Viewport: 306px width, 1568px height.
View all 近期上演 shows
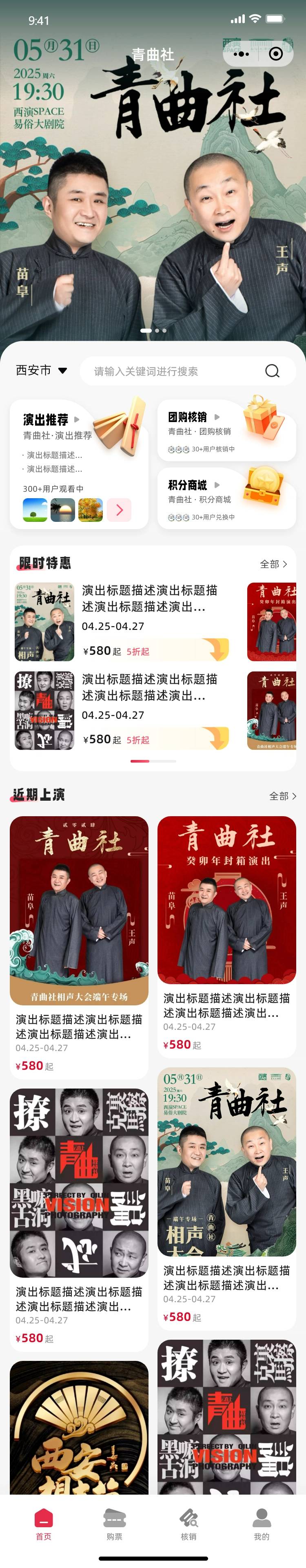(282, 795)
